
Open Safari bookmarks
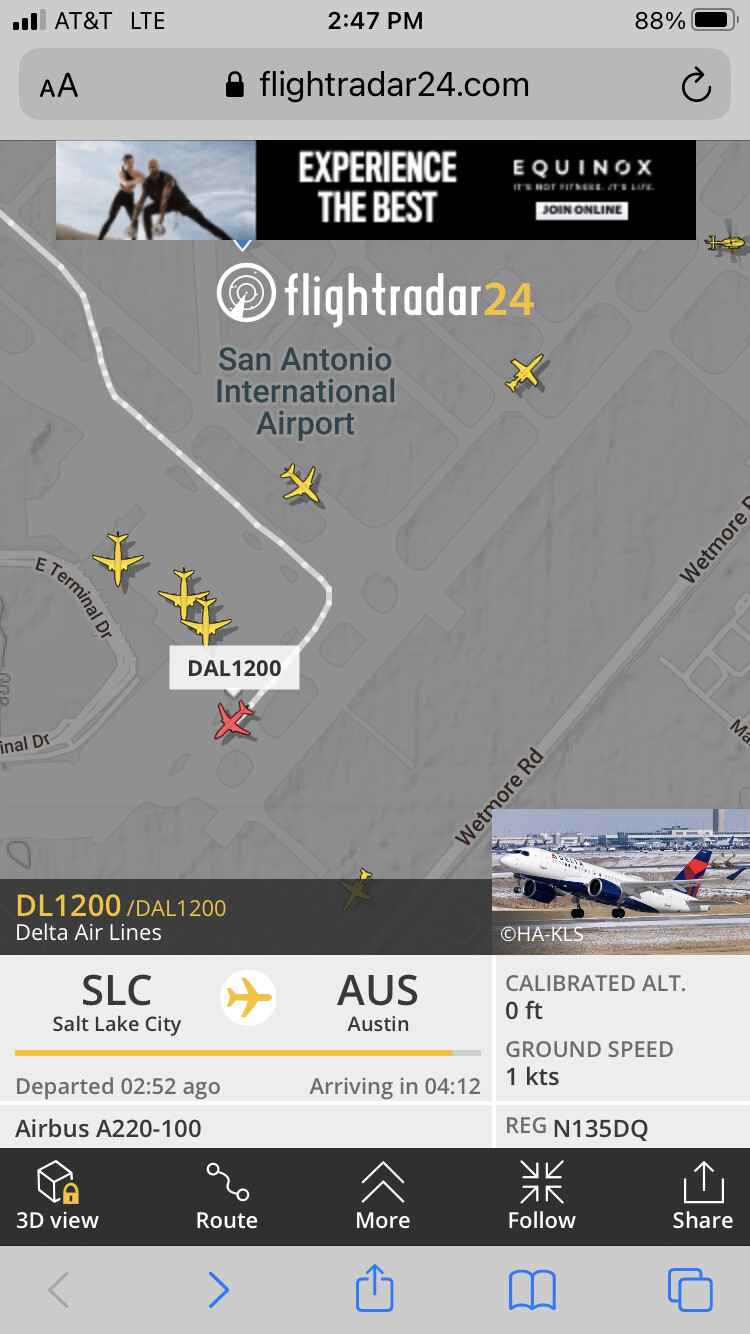tap(532, 1291)
